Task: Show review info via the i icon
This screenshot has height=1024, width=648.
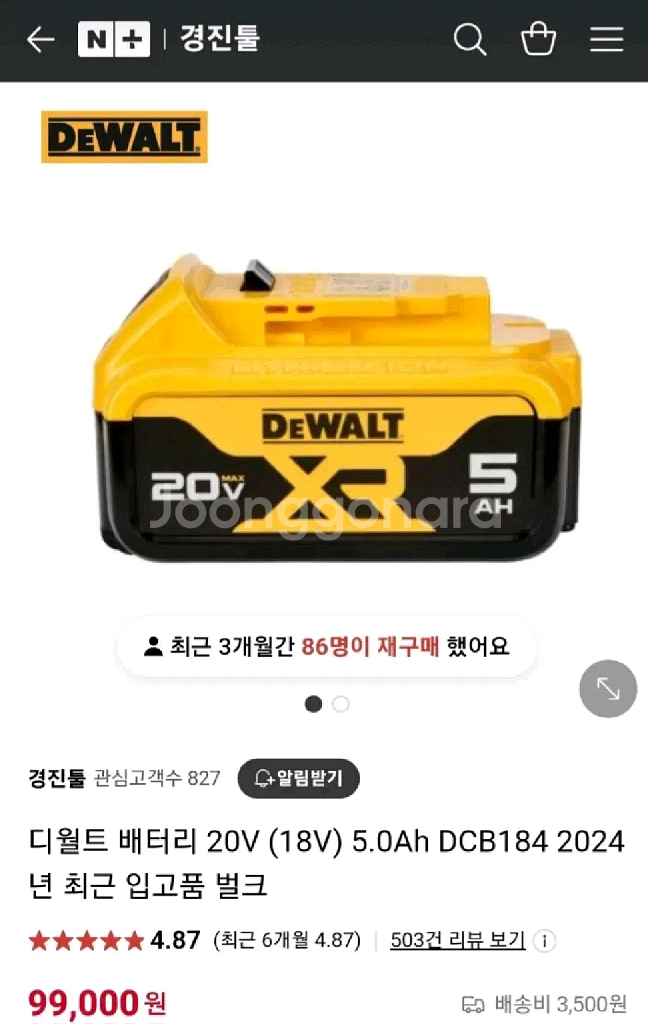Action: coord(544,940)
